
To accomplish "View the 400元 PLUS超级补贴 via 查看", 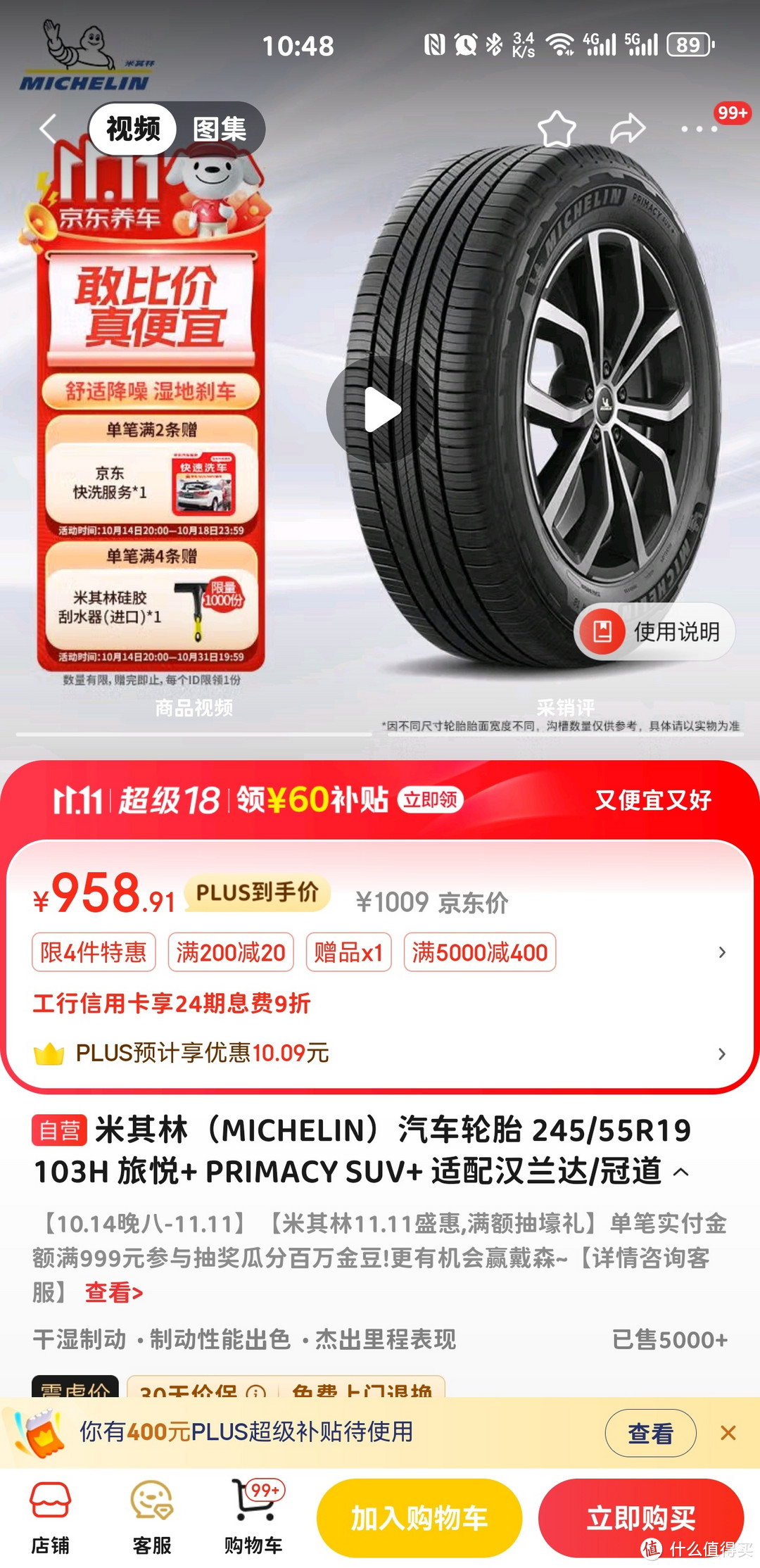I will (x=650, y=1433).
